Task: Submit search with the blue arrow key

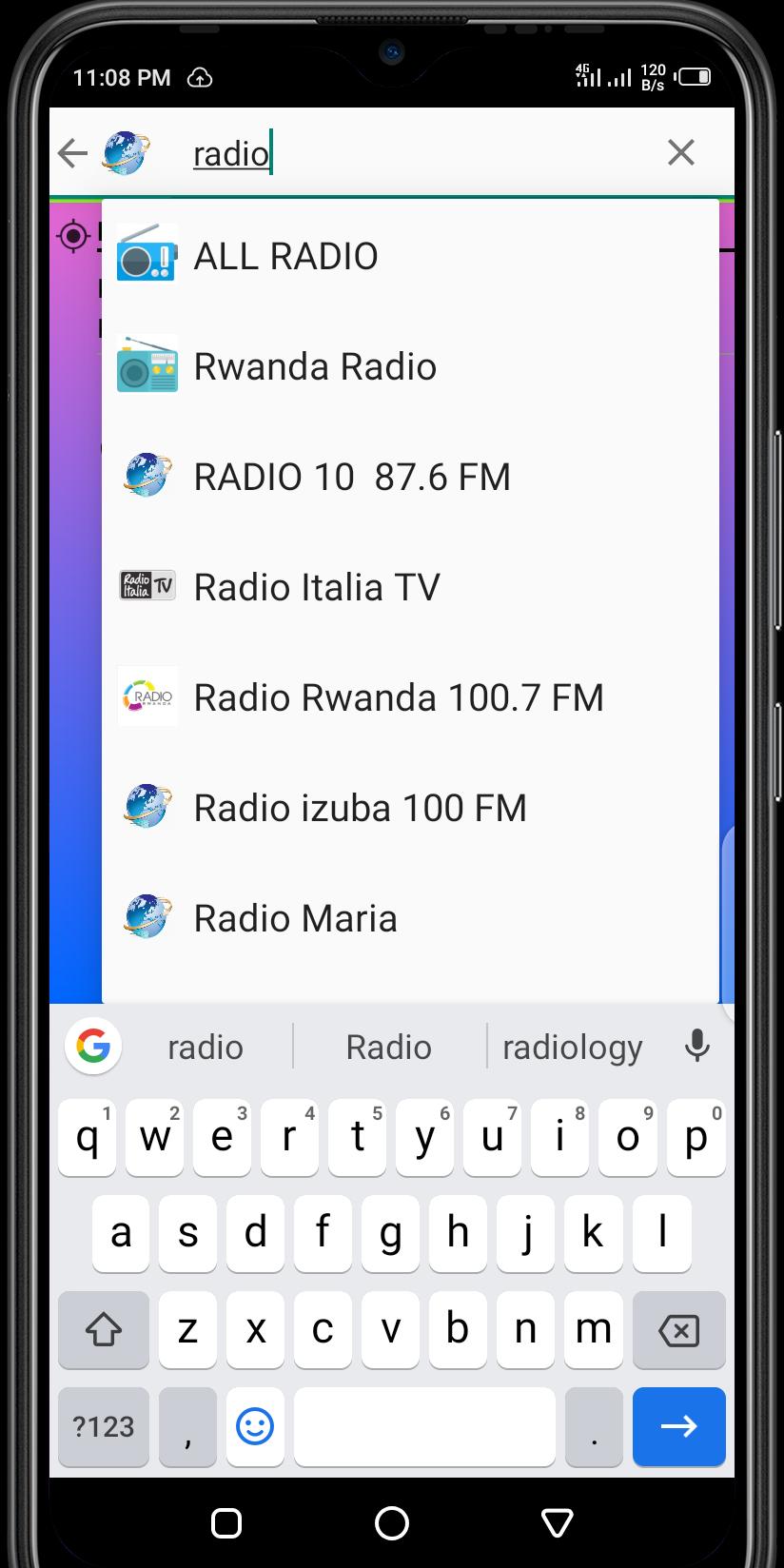Action: coord(678,1425)
